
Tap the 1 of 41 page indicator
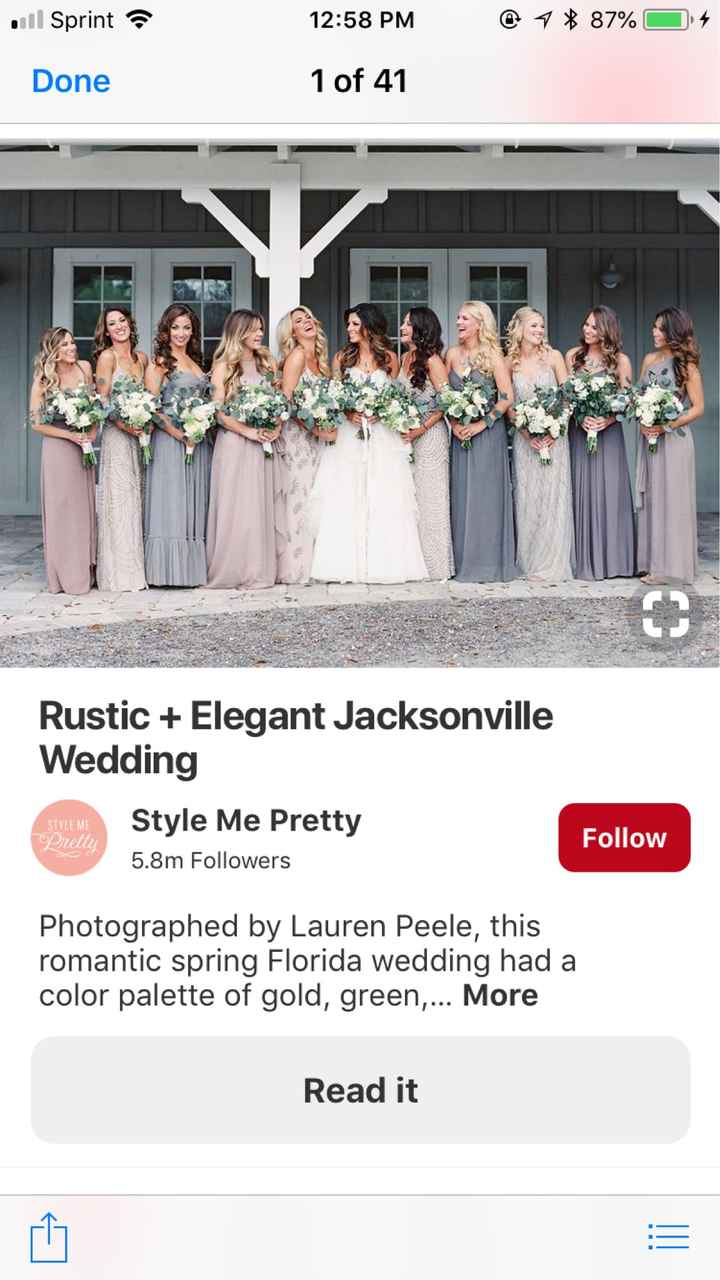(359, 81)
